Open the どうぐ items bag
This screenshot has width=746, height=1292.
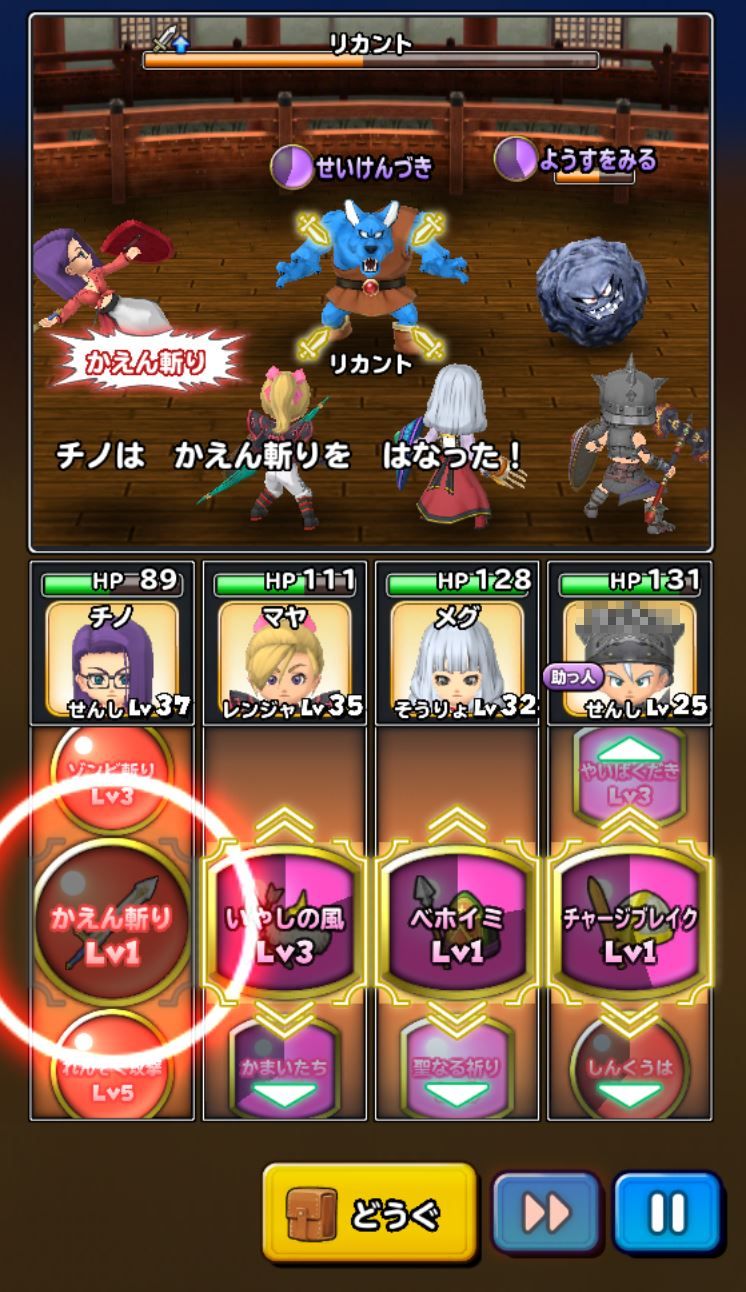click(x=369, y=1213)
